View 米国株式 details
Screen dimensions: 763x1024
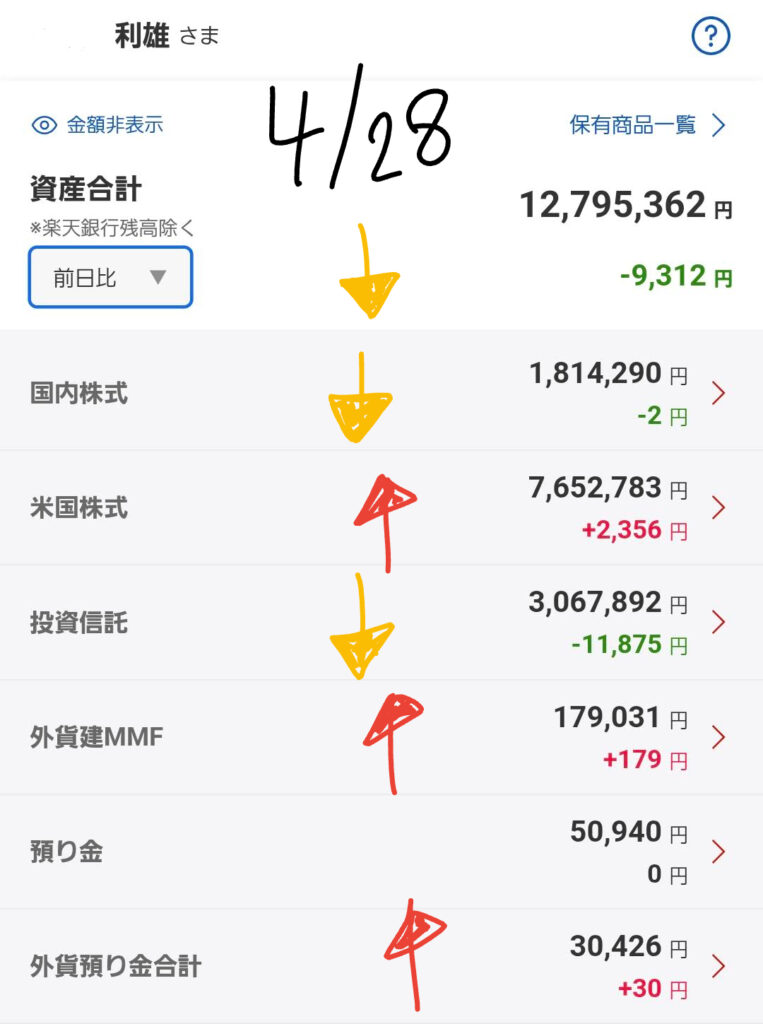tap(380, 508)
